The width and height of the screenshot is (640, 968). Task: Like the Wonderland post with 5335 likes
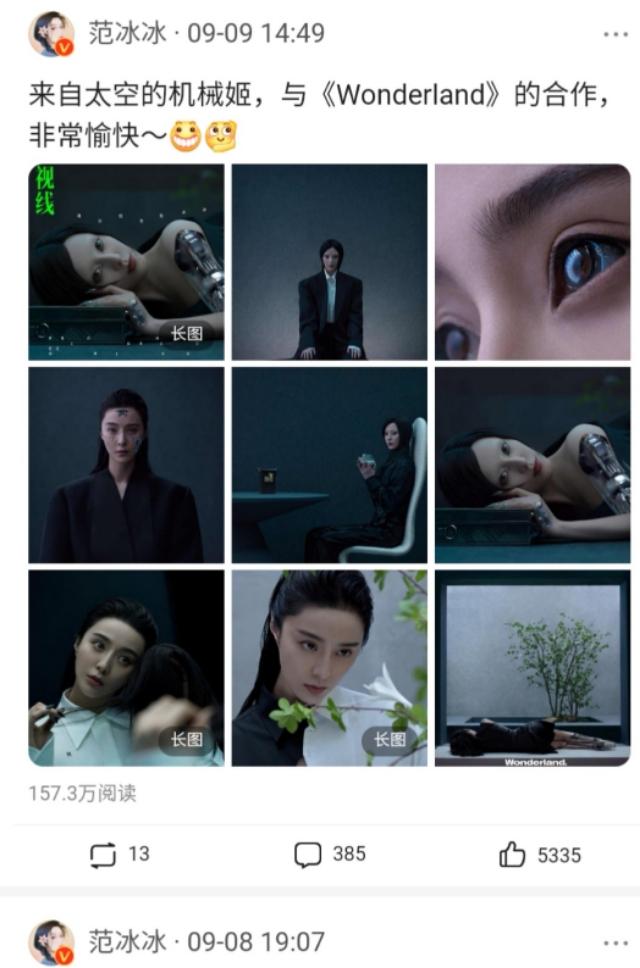click(539, 855)
